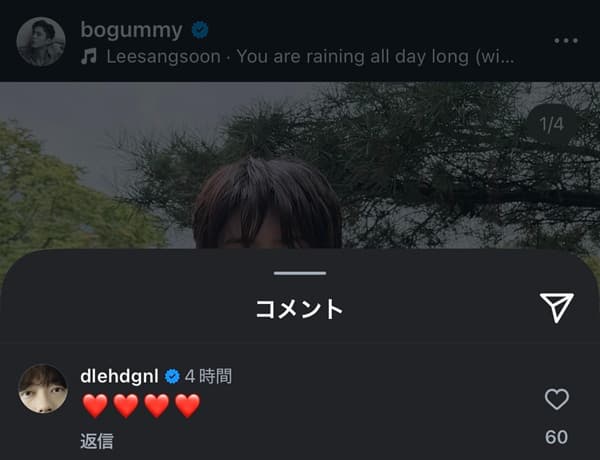Open dlehdgnl's profile avatar
This screenshot has width=600, height=460.
(43, 389)
